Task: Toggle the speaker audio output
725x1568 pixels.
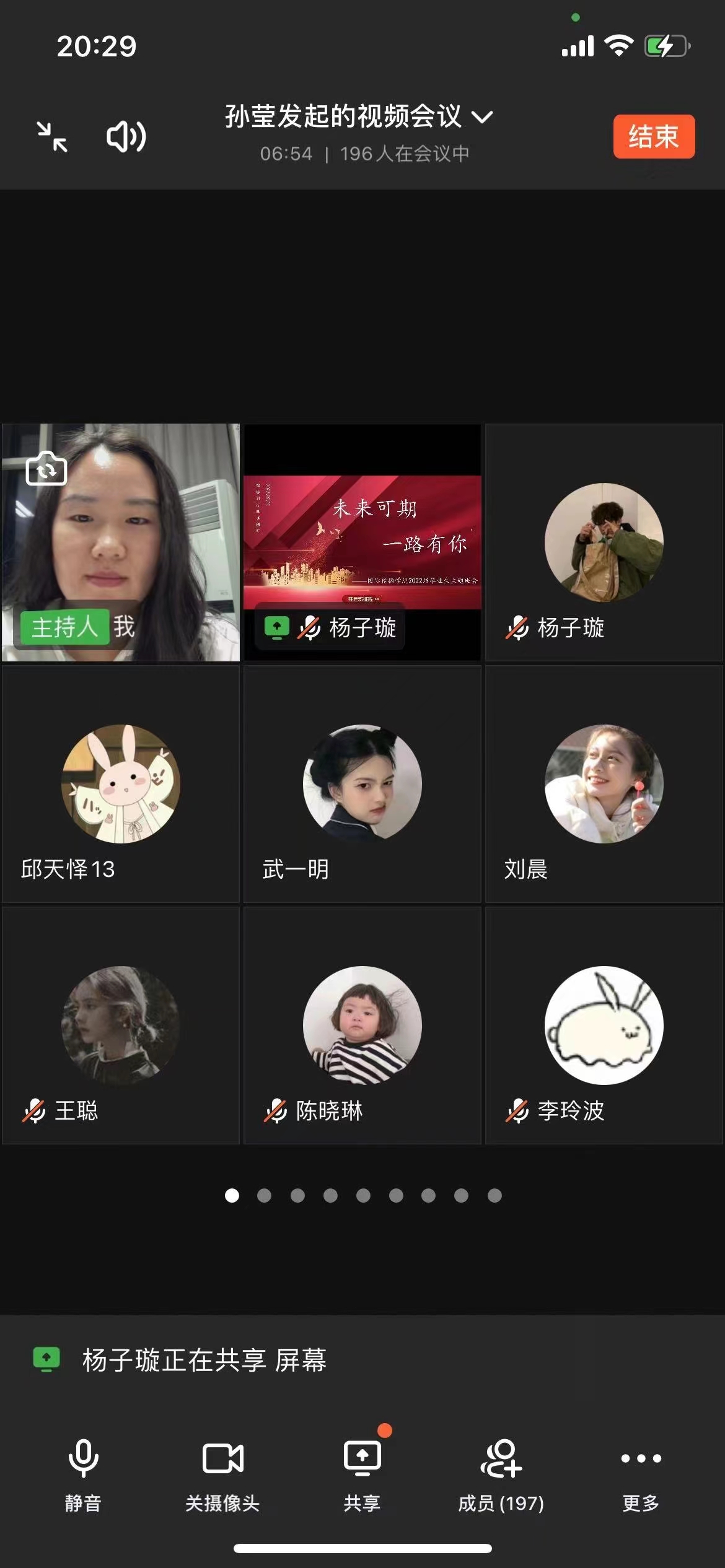Action: pos(126,137)
